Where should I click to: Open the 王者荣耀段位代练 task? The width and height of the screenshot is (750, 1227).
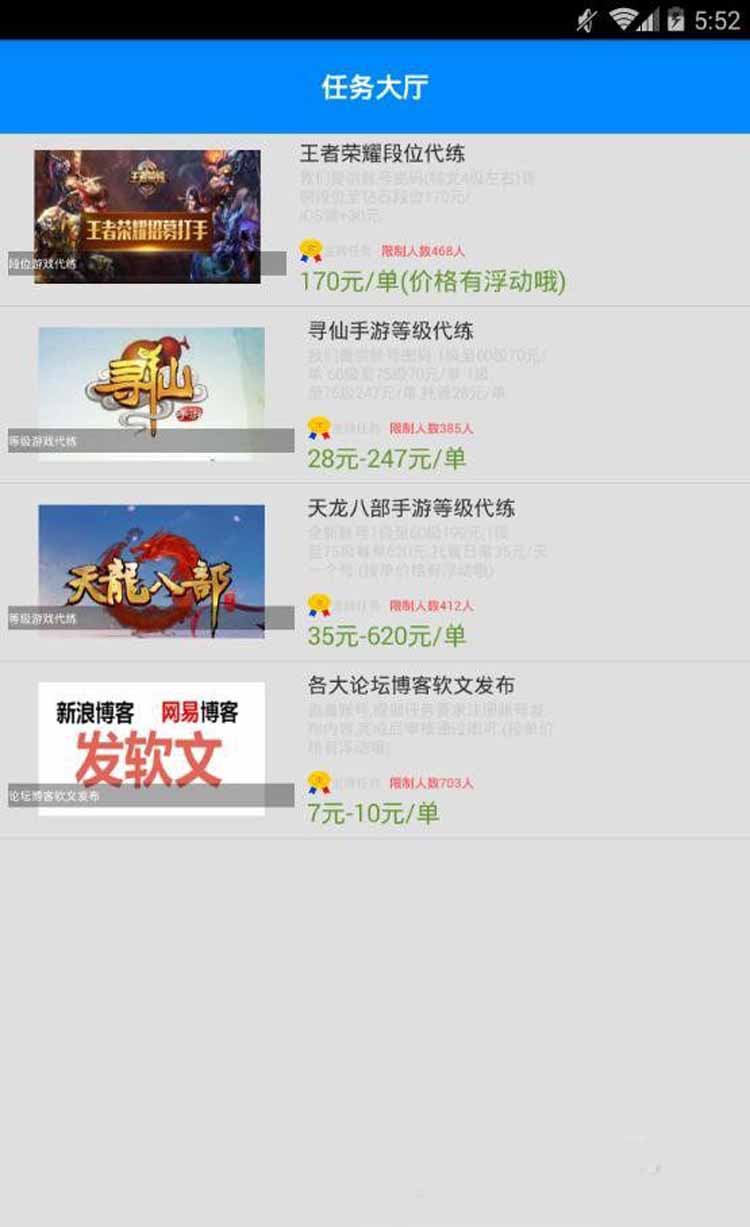(382, 154)
